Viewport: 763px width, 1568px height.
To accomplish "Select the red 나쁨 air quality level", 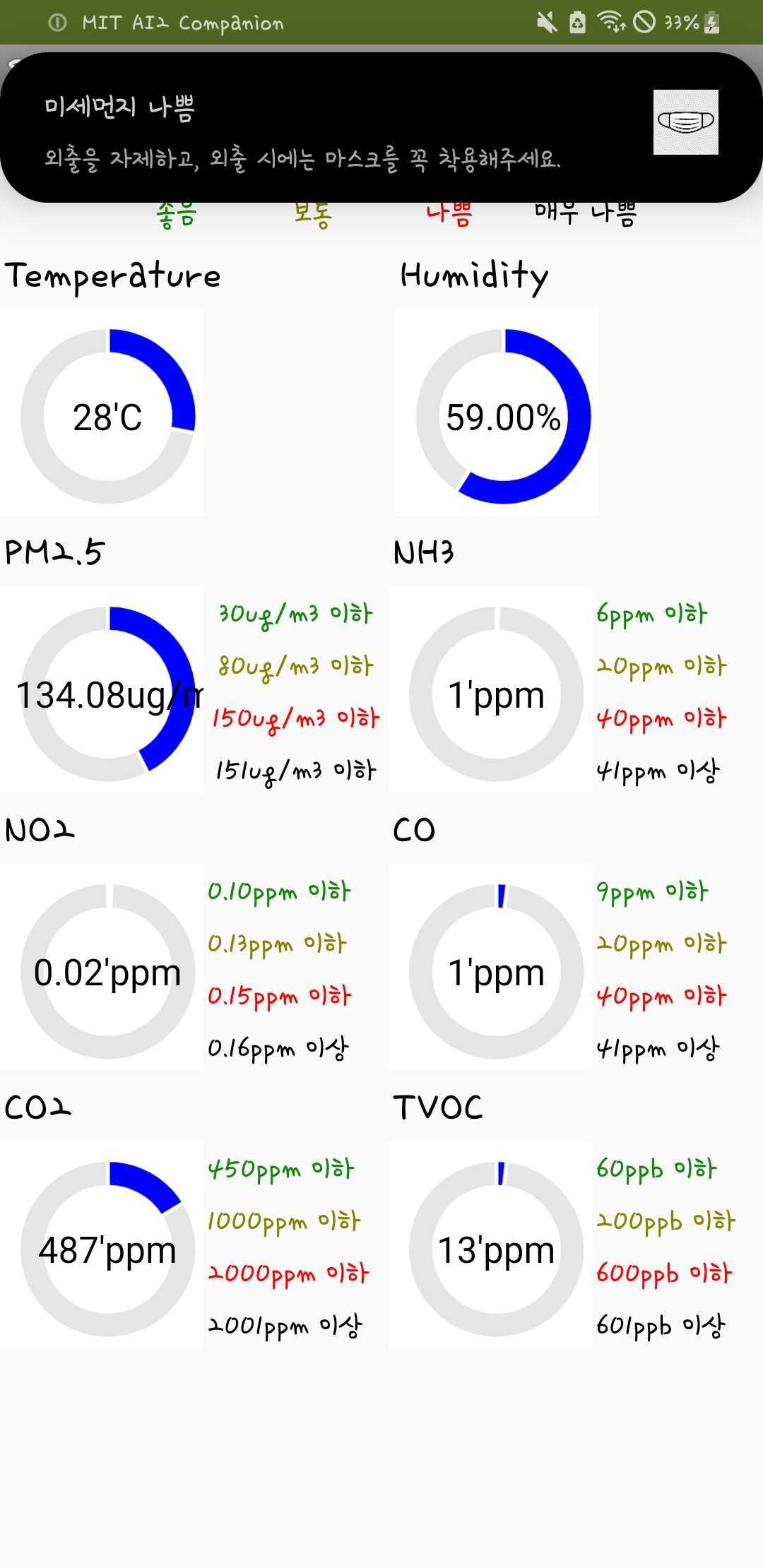I will (x=449, y=213).
